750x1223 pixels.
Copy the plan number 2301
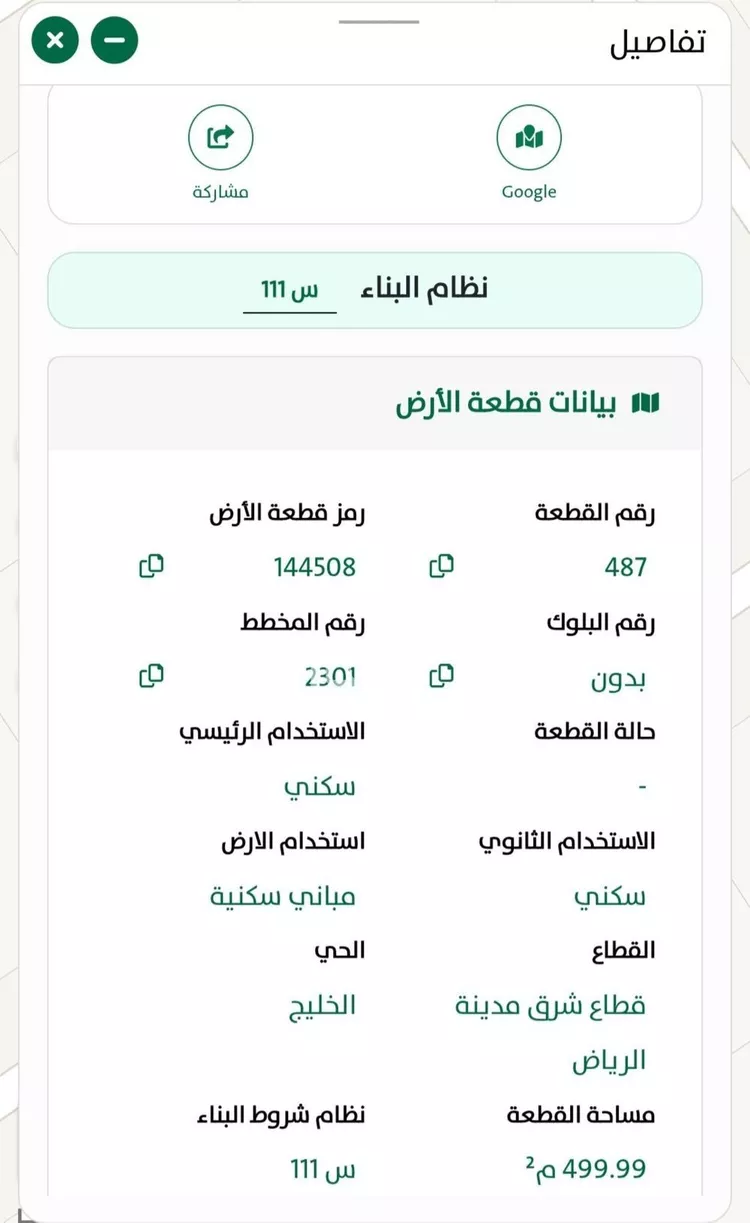(151, 675)
